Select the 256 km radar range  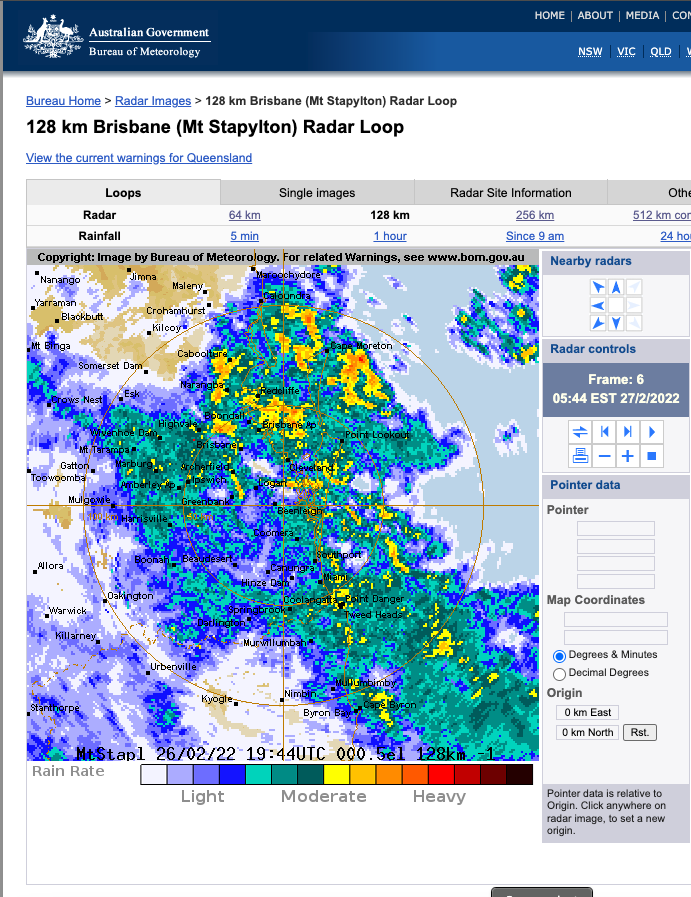[x=535, y=215]
